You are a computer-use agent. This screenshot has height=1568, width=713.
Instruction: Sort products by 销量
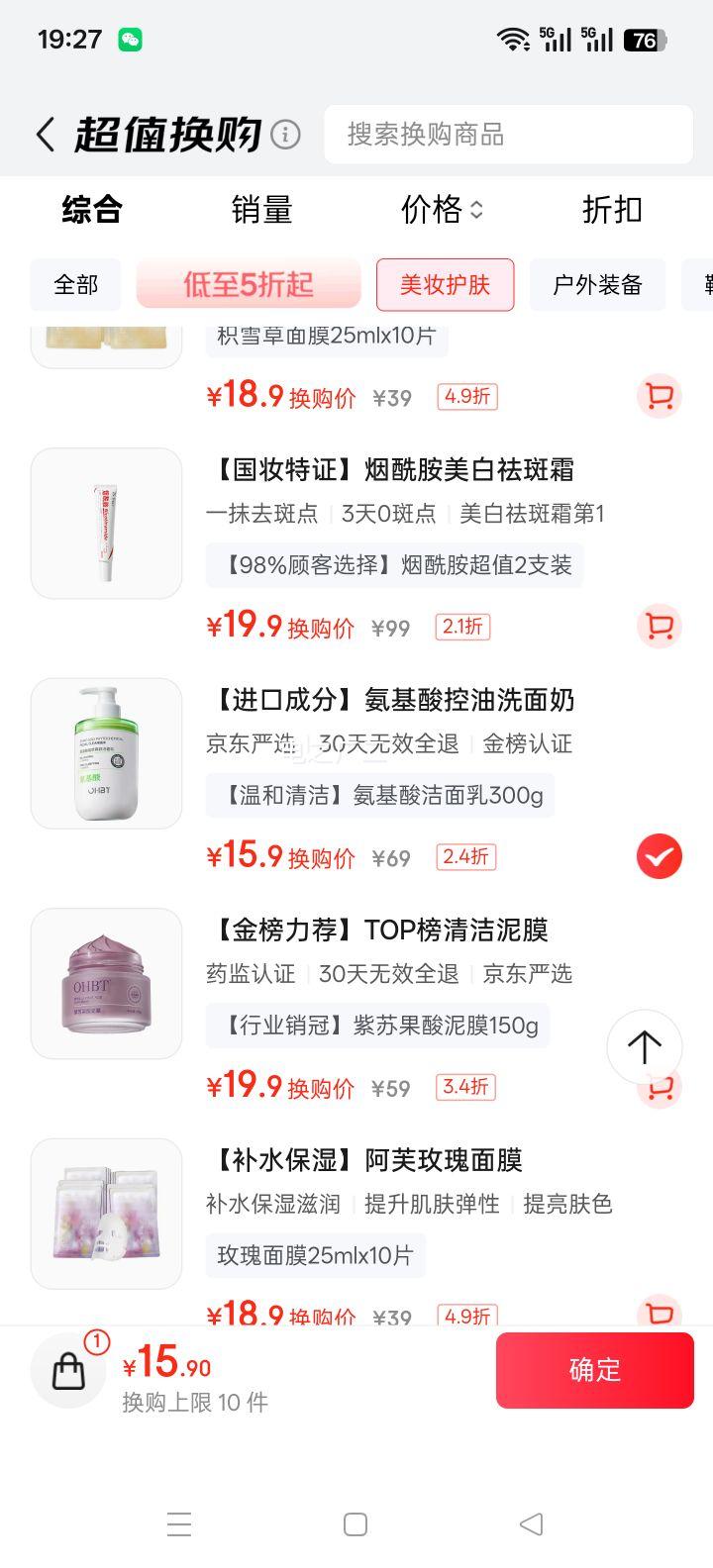(x=261, y=210)
